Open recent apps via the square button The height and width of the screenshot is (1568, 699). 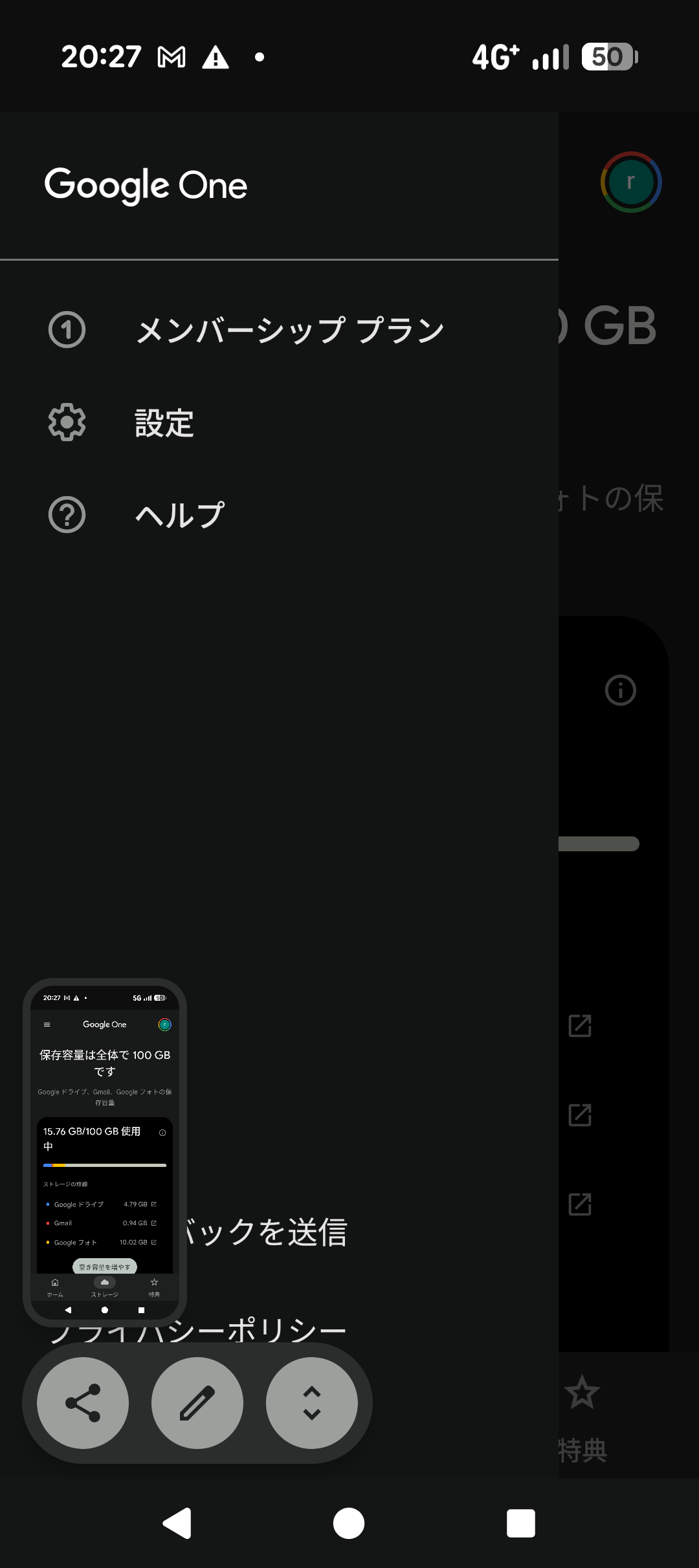coord(521,1523)
